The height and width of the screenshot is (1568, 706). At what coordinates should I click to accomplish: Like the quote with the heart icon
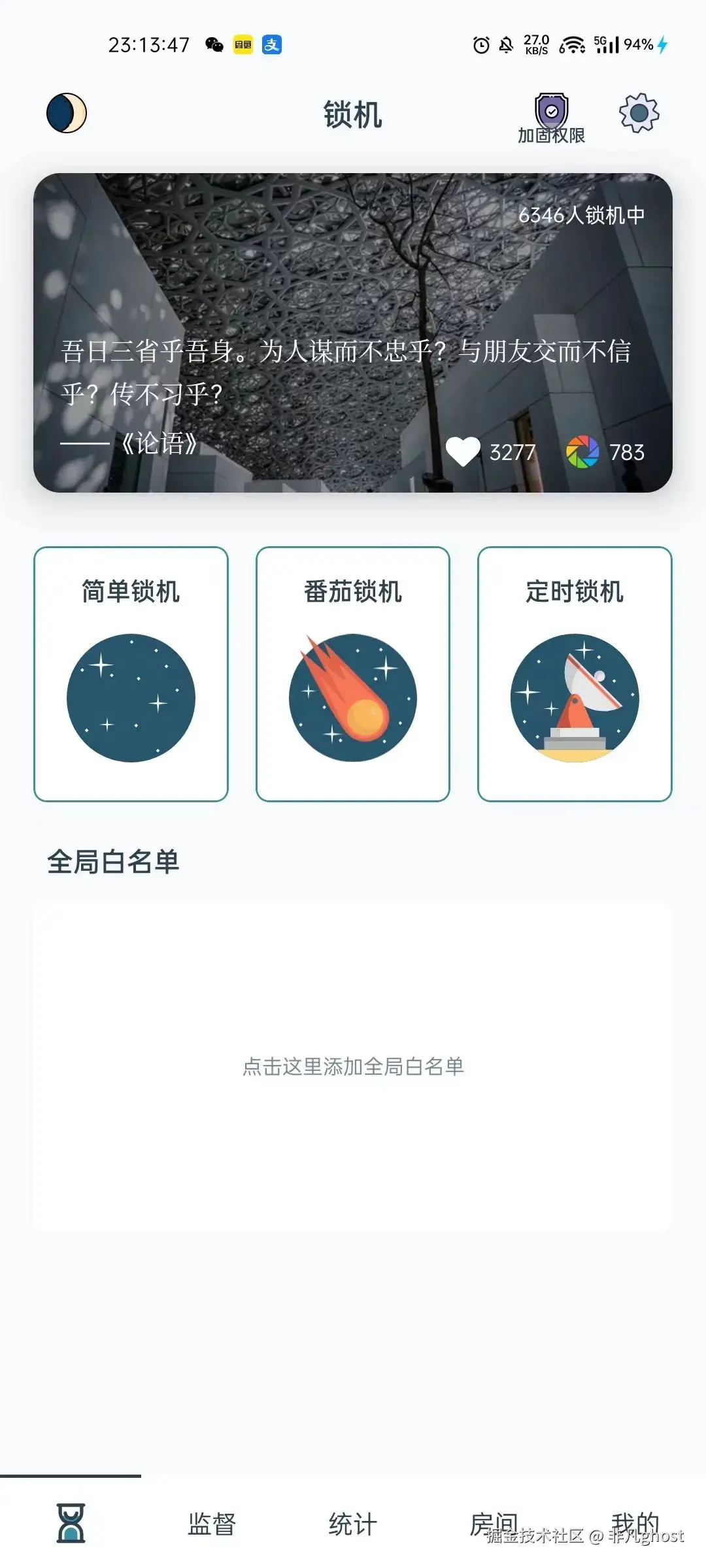point(465,449)
